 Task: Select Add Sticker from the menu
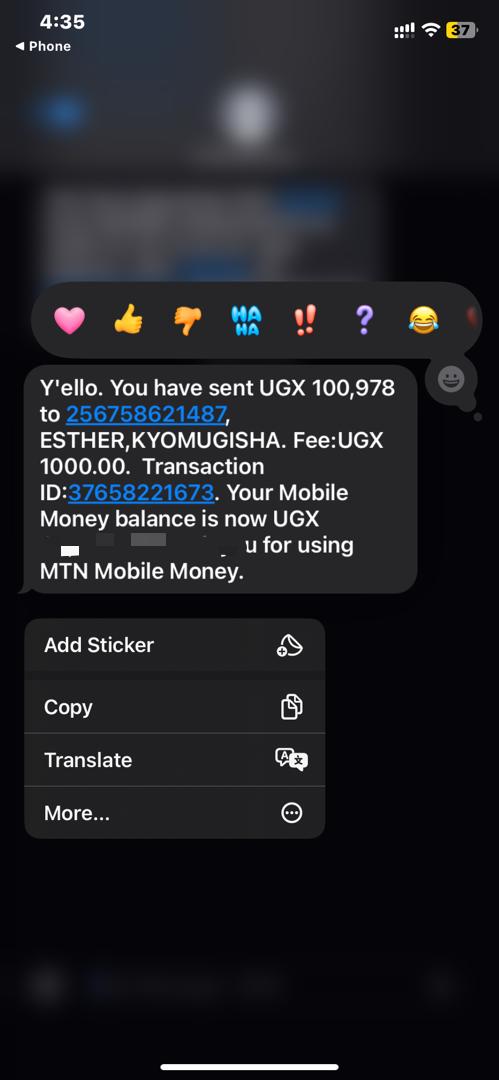coord(174,645)
